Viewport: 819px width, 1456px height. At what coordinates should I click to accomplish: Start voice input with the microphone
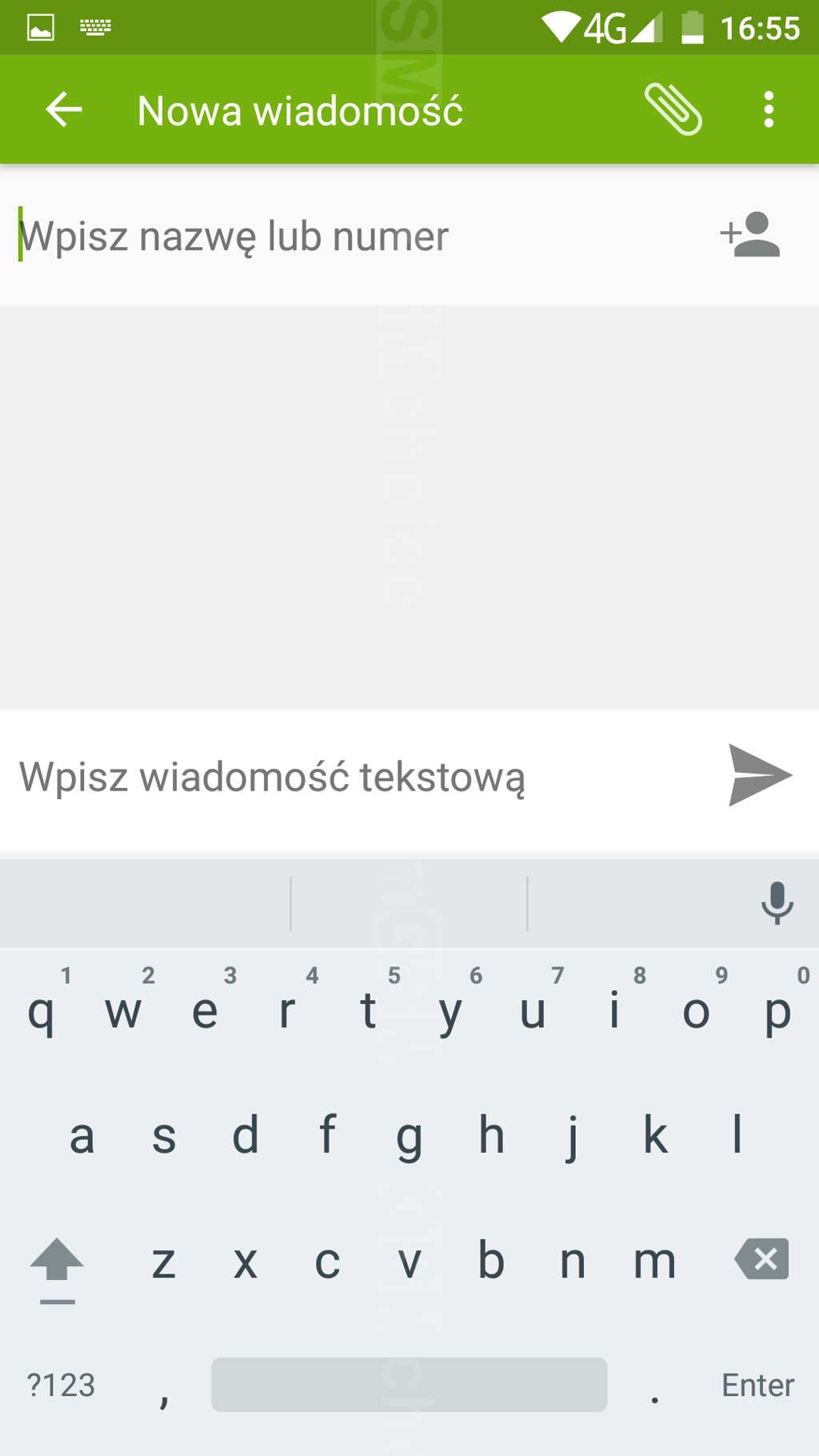tap(777, 904)
